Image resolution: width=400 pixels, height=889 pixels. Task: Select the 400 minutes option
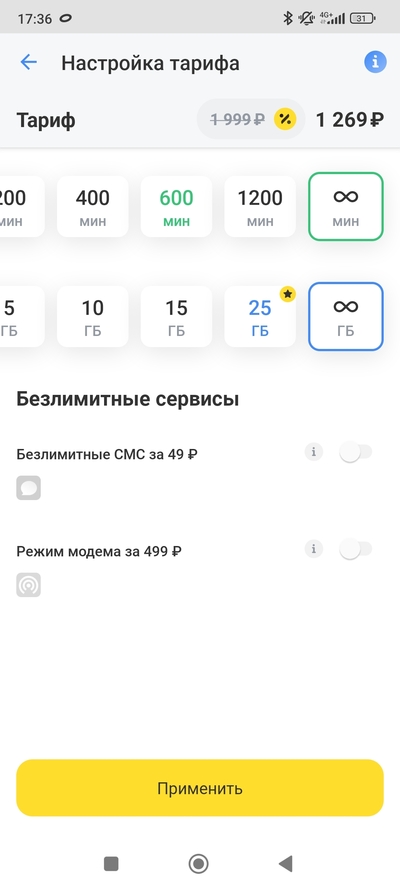(92, 206)
